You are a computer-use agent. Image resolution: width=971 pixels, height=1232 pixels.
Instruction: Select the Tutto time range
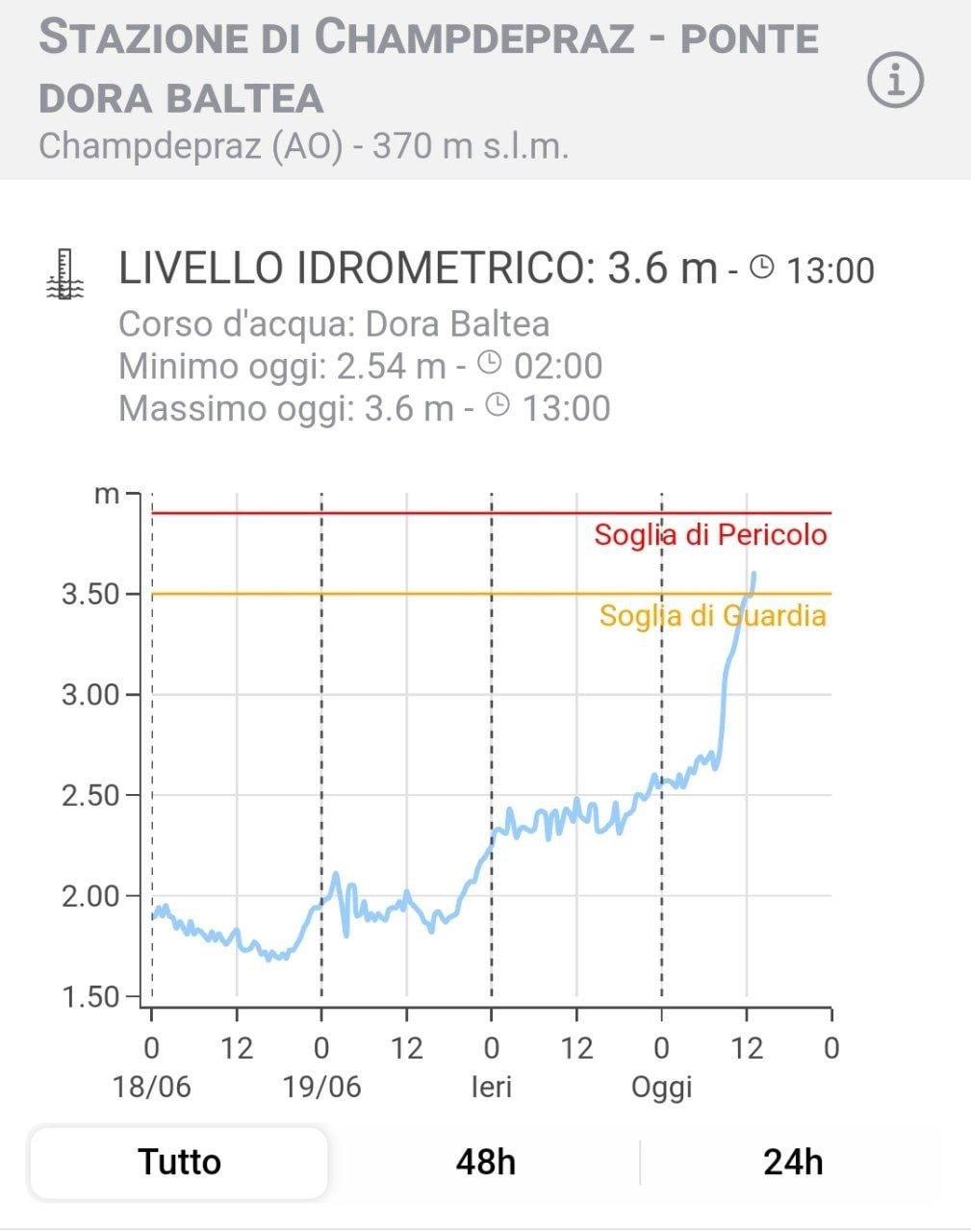coord(180,1162)
